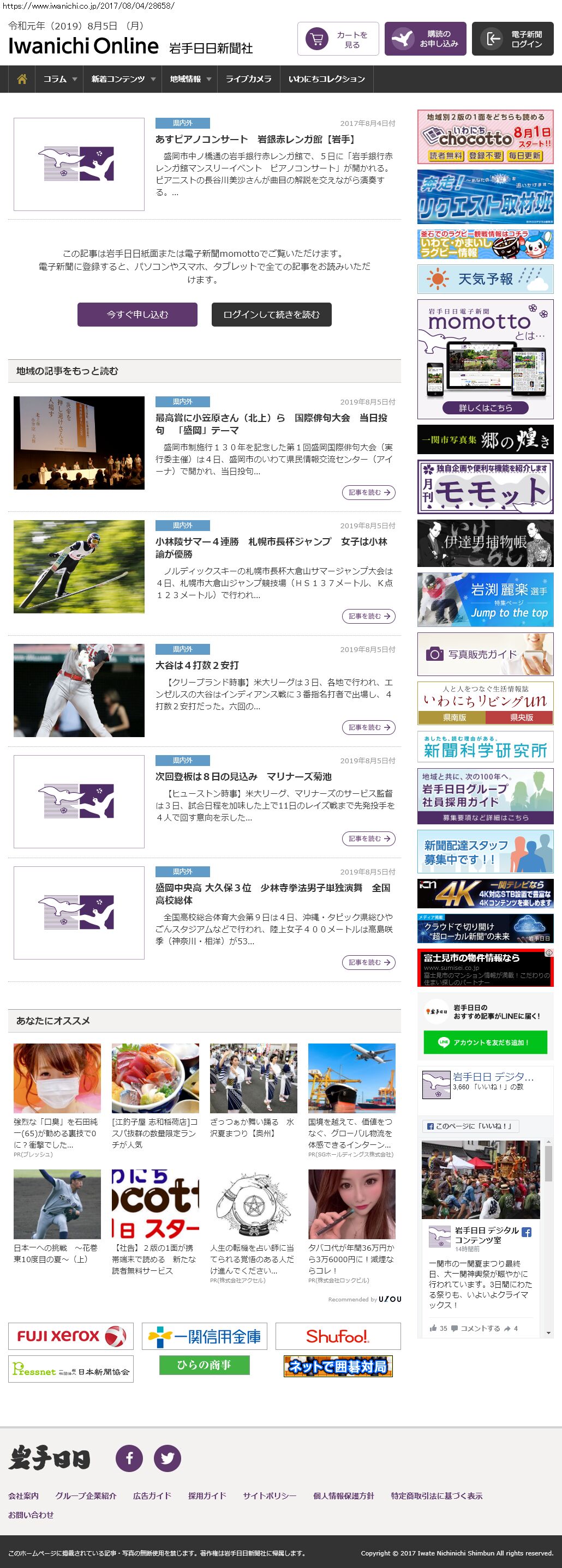Viewport: 562px width, 1568px height.
Task: Expand the 地域情報 menu
Action: pos(190,79)
